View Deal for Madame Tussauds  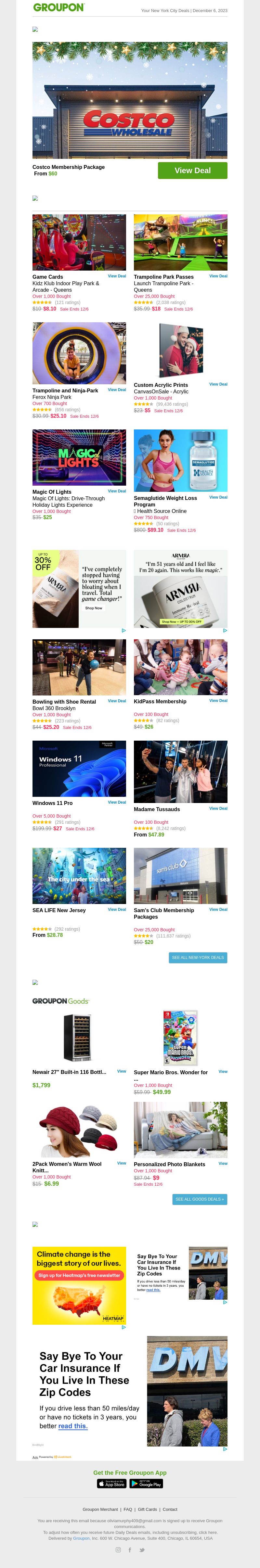[218, 808]
